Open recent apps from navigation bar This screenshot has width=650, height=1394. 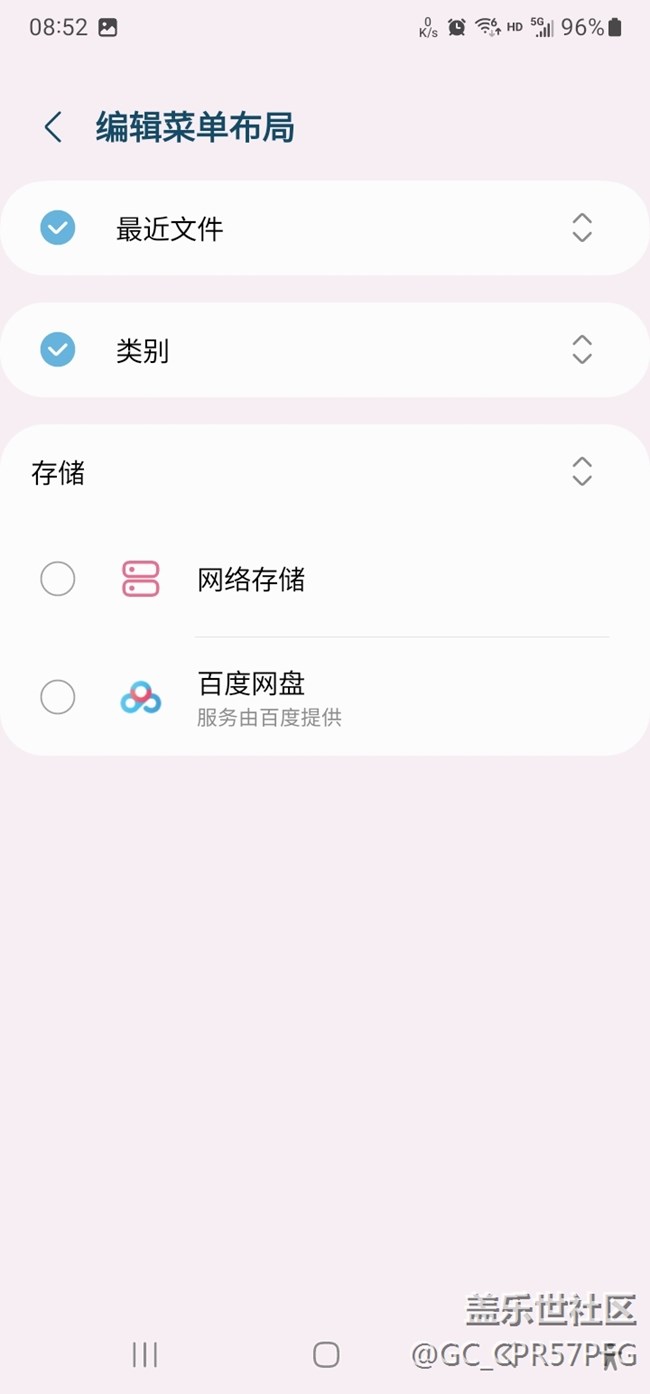pyautogui.click(x=145, y=1354)
